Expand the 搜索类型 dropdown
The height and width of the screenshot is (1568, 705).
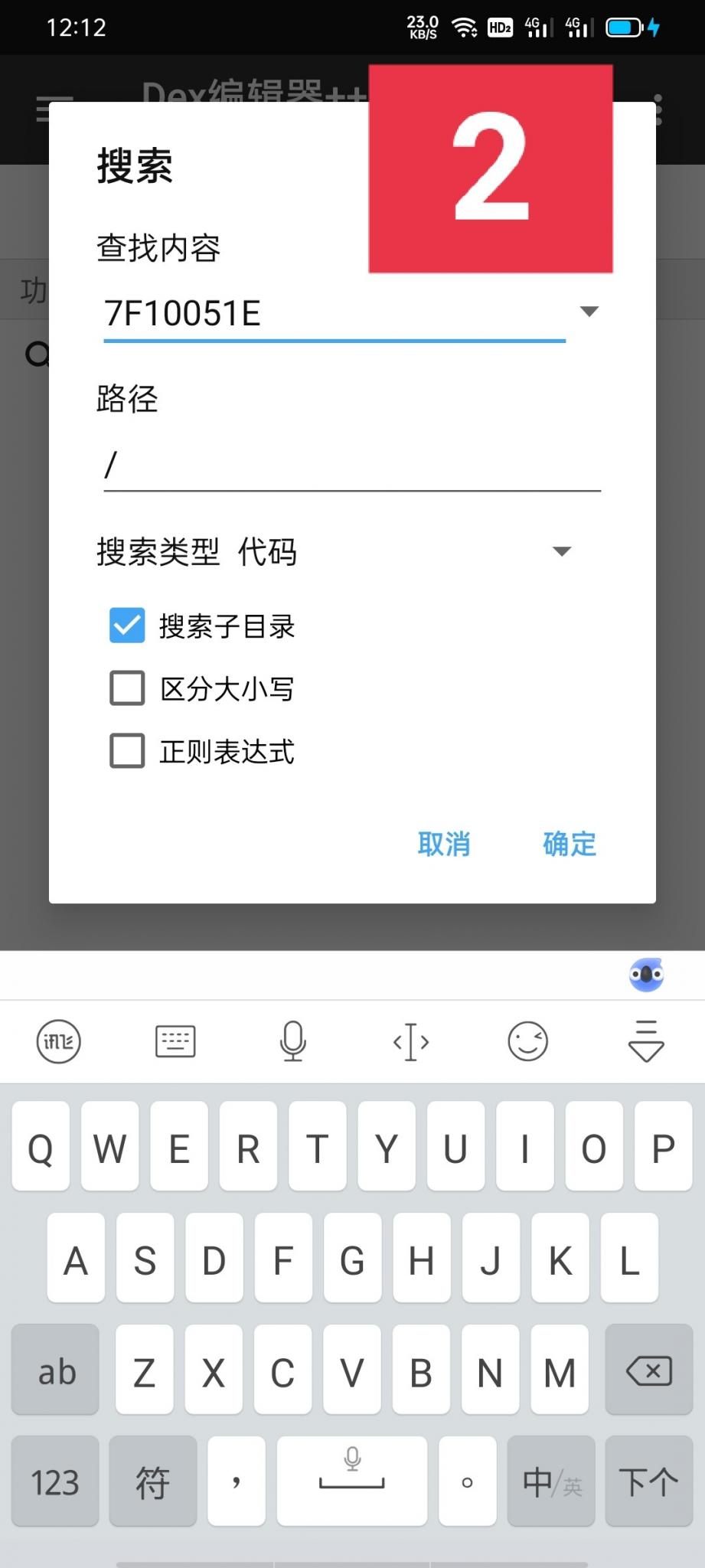[x=562, y=550]
